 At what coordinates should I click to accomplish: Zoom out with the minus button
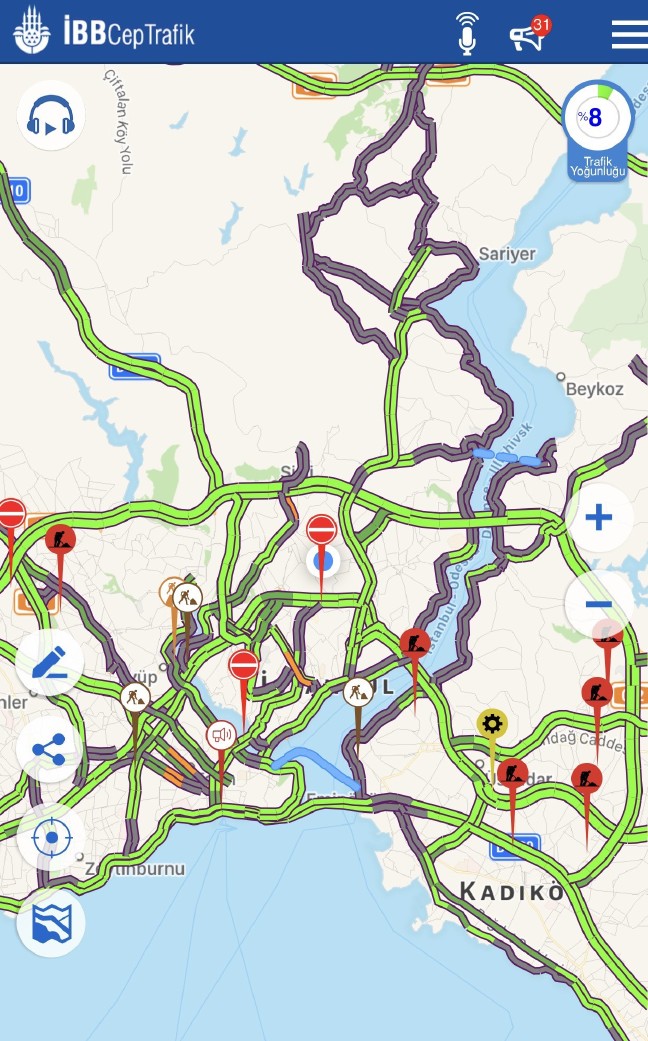pos(598,604)
